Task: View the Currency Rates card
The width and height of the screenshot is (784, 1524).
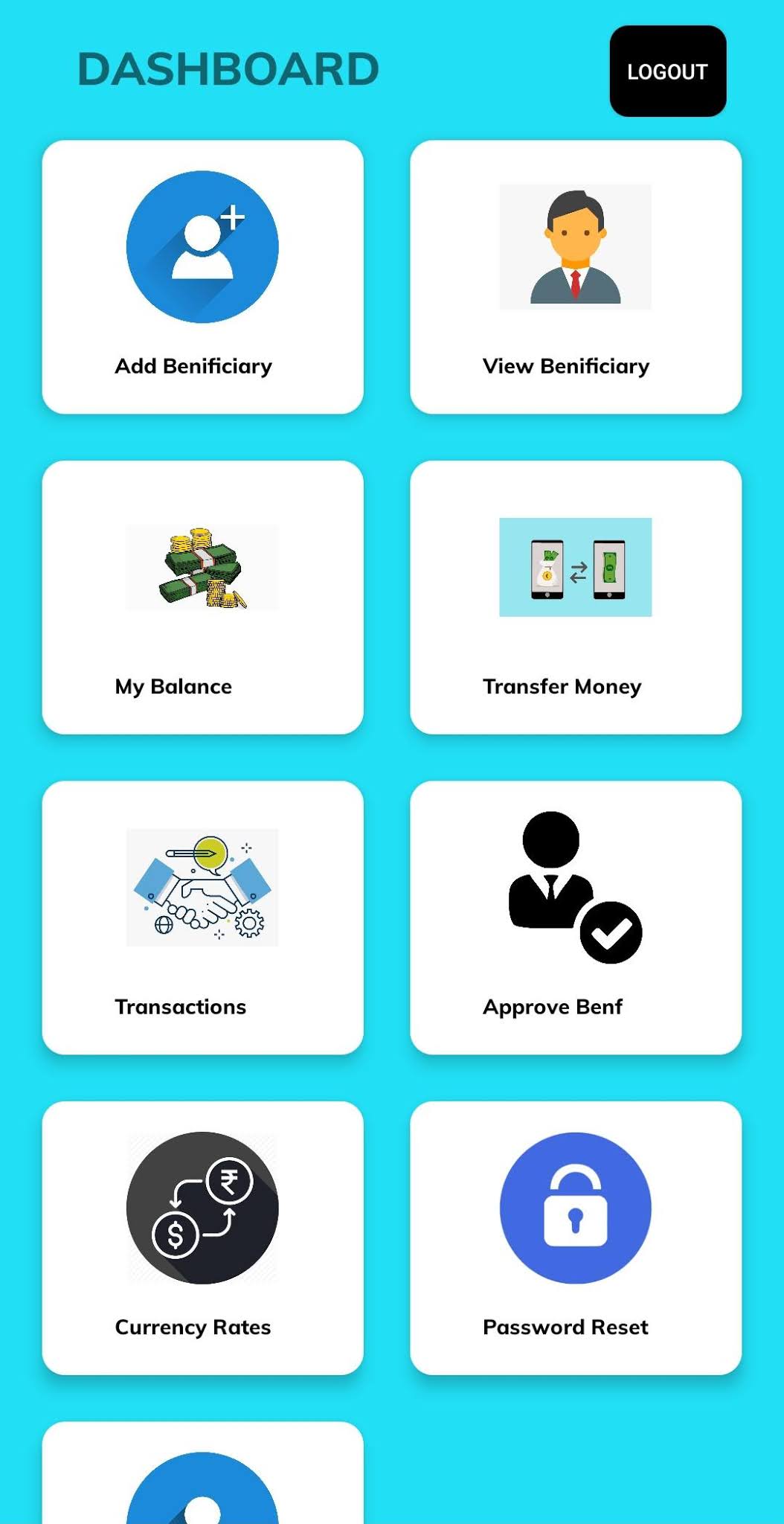Action: tap(203, 1238)
